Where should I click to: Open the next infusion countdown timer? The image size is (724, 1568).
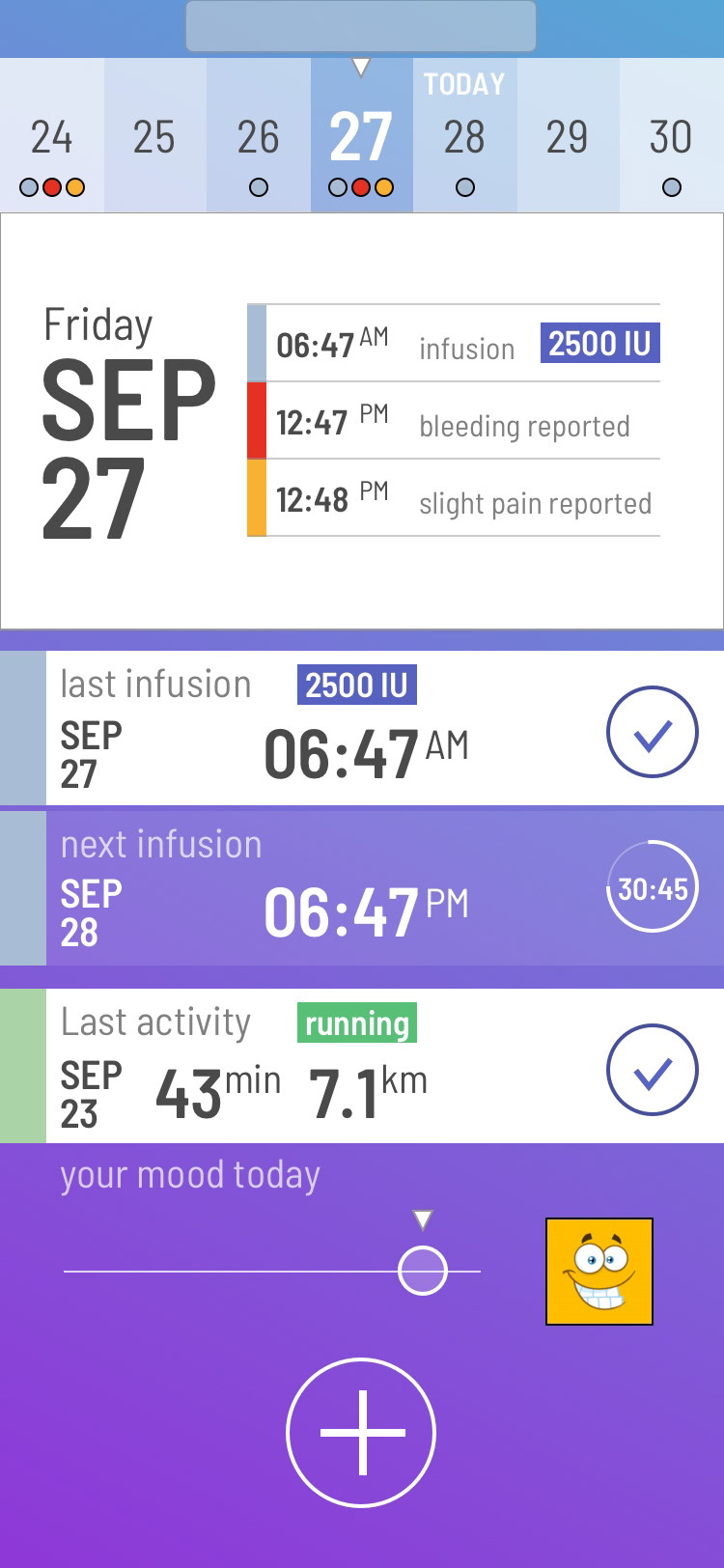[x=652, y=886]
